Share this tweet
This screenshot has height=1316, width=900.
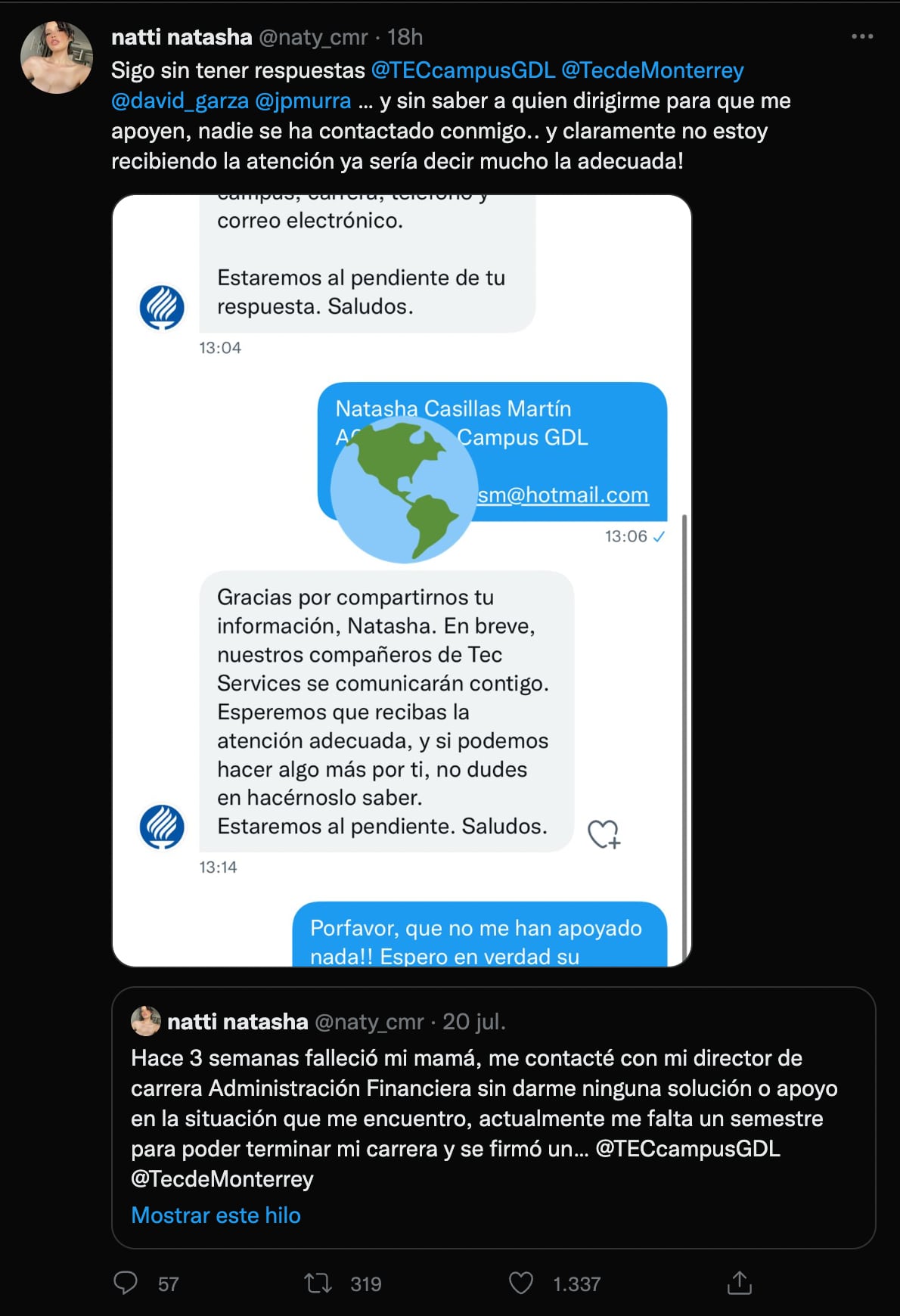(x=739, y=1283)
